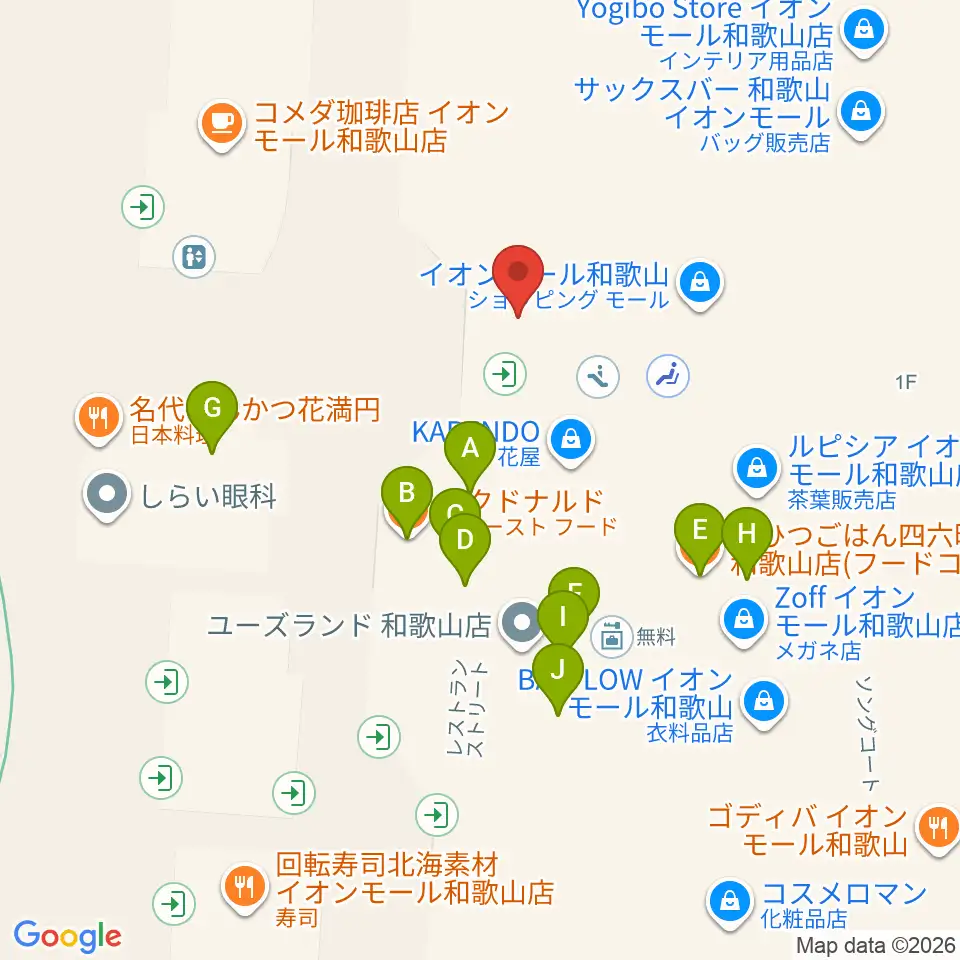Select green marker D
This screenshot has width=960, height=960.
click(x=465, y=547)
